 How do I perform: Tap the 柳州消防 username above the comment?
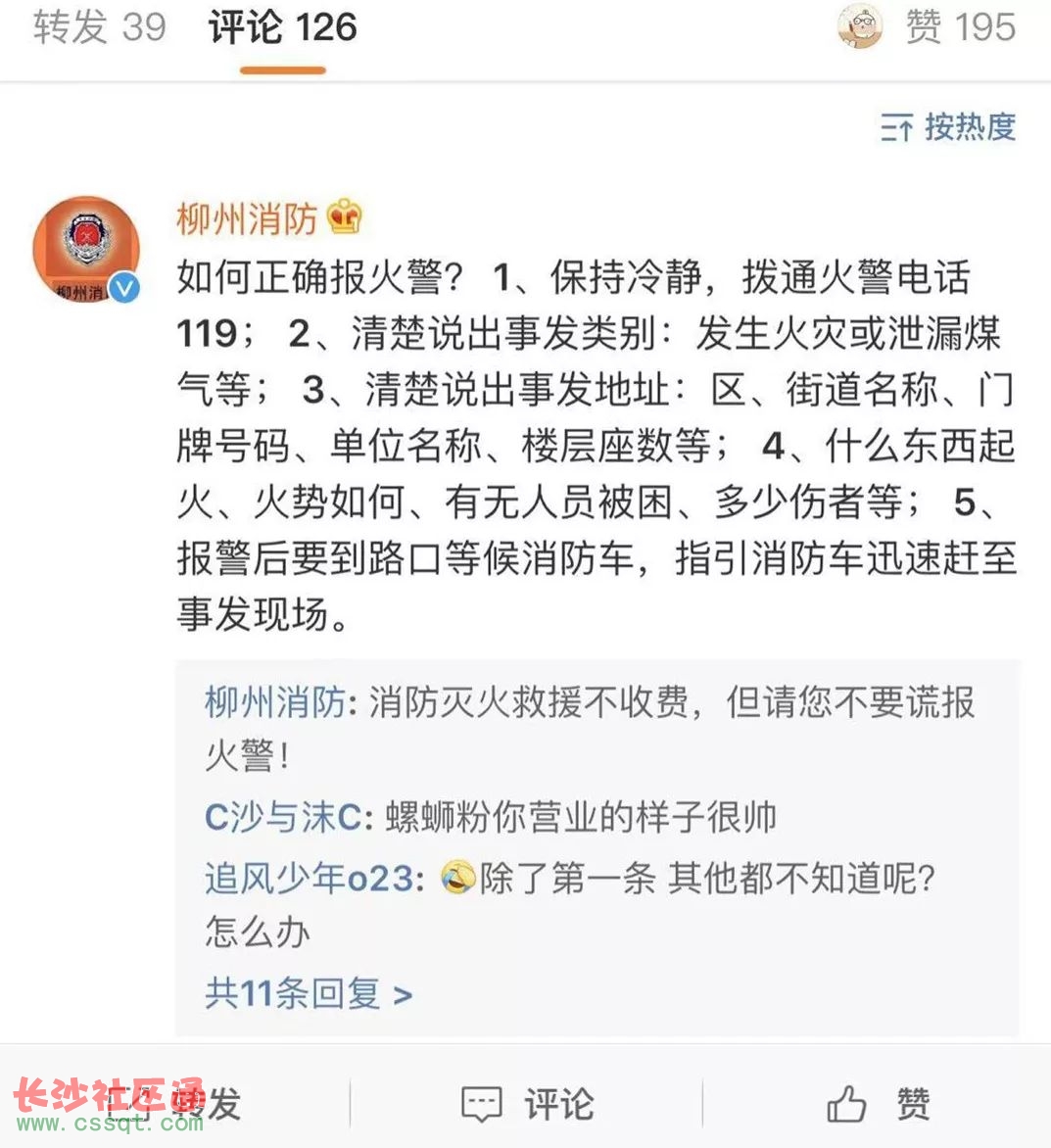click(247, 217)
